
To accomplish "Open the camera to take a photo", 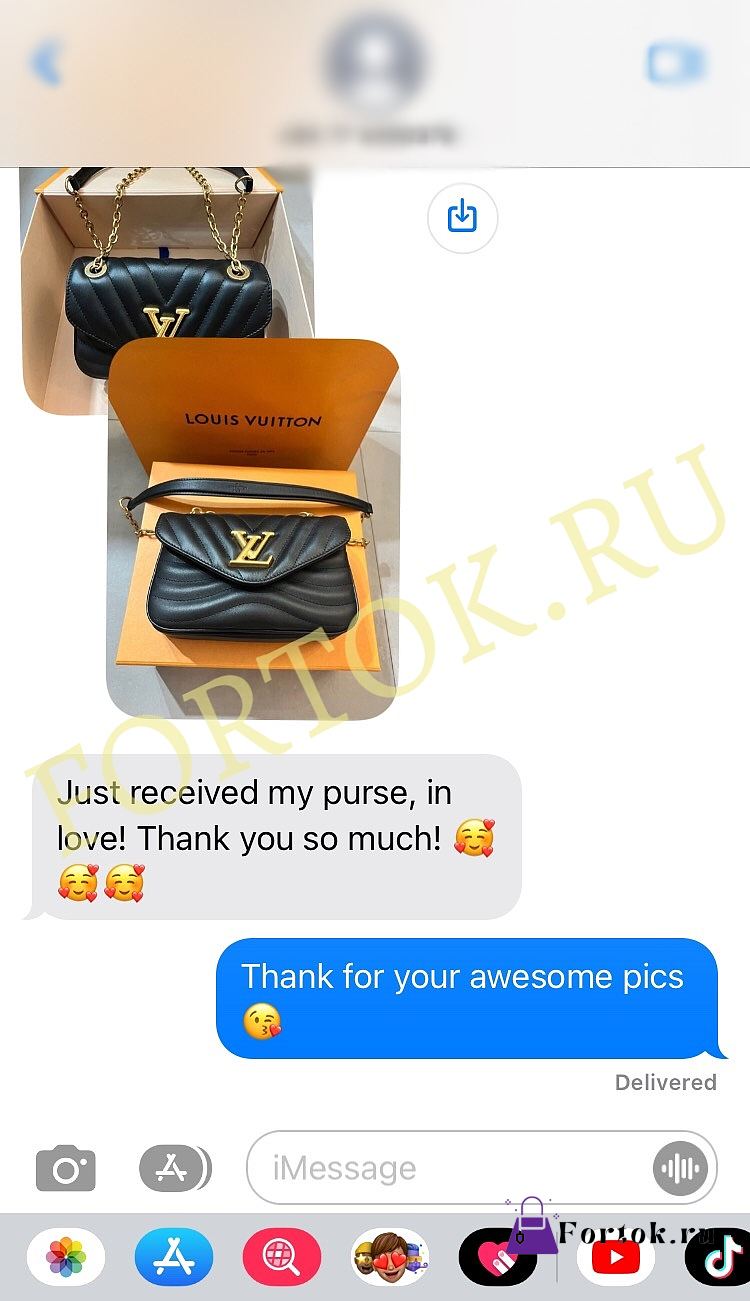I will click(x=66, y=1168).
